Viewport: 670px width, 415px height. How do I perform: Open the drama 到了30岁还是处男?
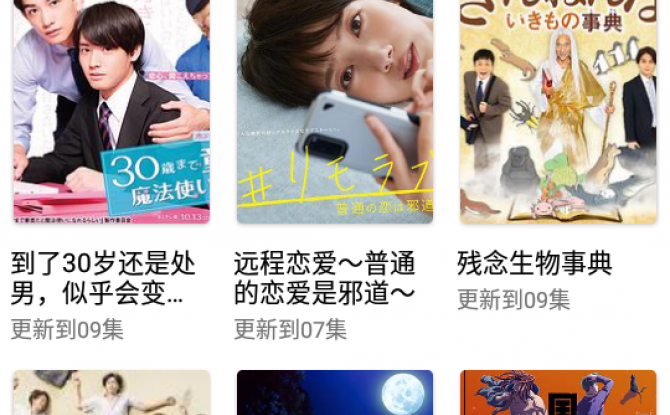pyautogui.click(x=111, y=110)
